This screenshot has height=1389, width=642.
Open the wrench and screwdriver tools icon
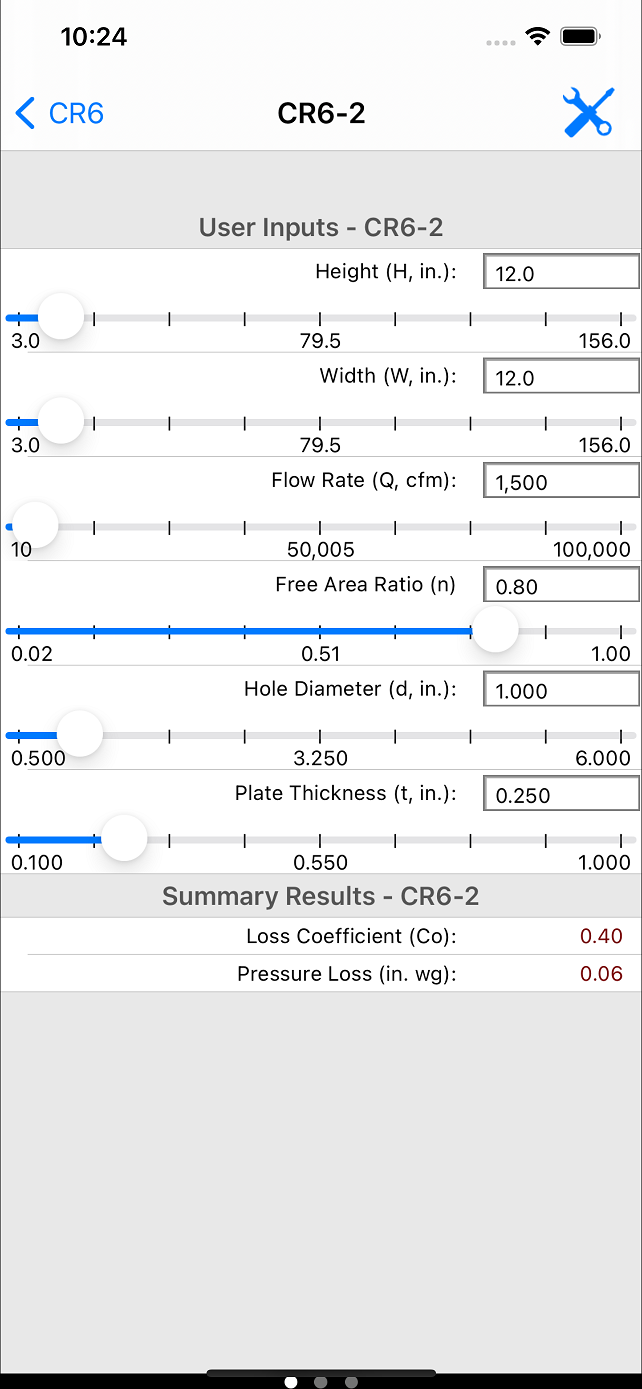[588, 113]
